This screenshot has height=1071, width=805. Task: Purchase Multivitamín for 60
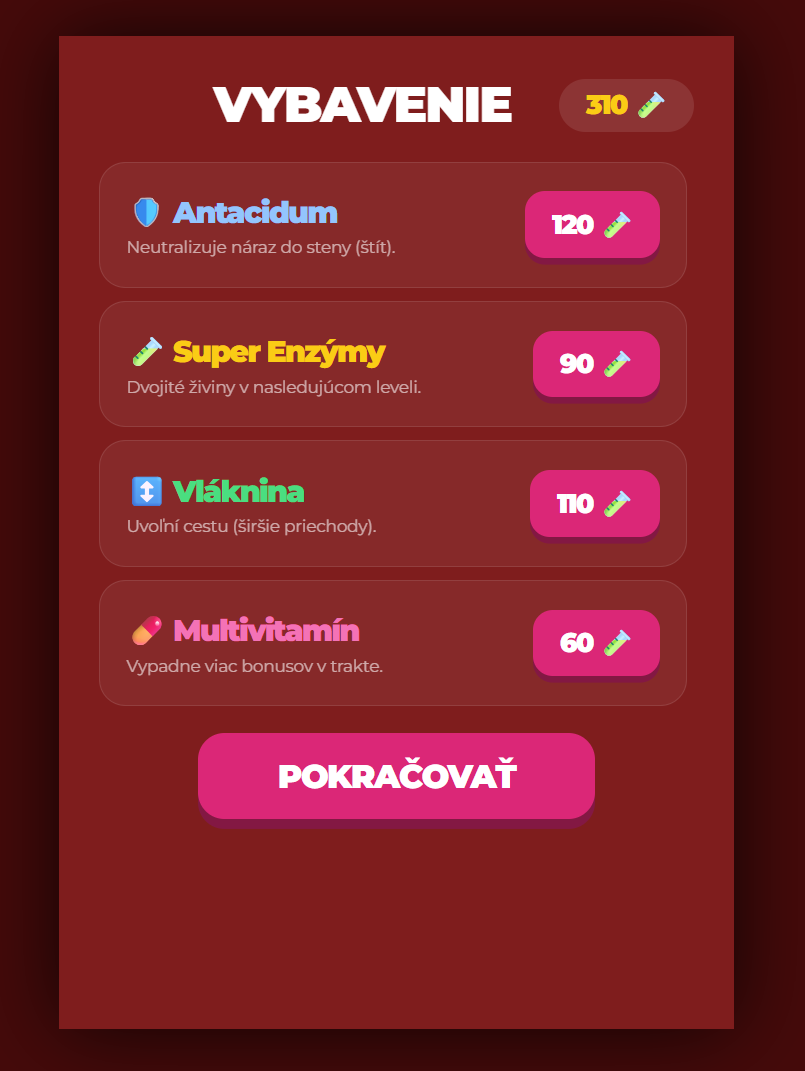coord(596,642)
